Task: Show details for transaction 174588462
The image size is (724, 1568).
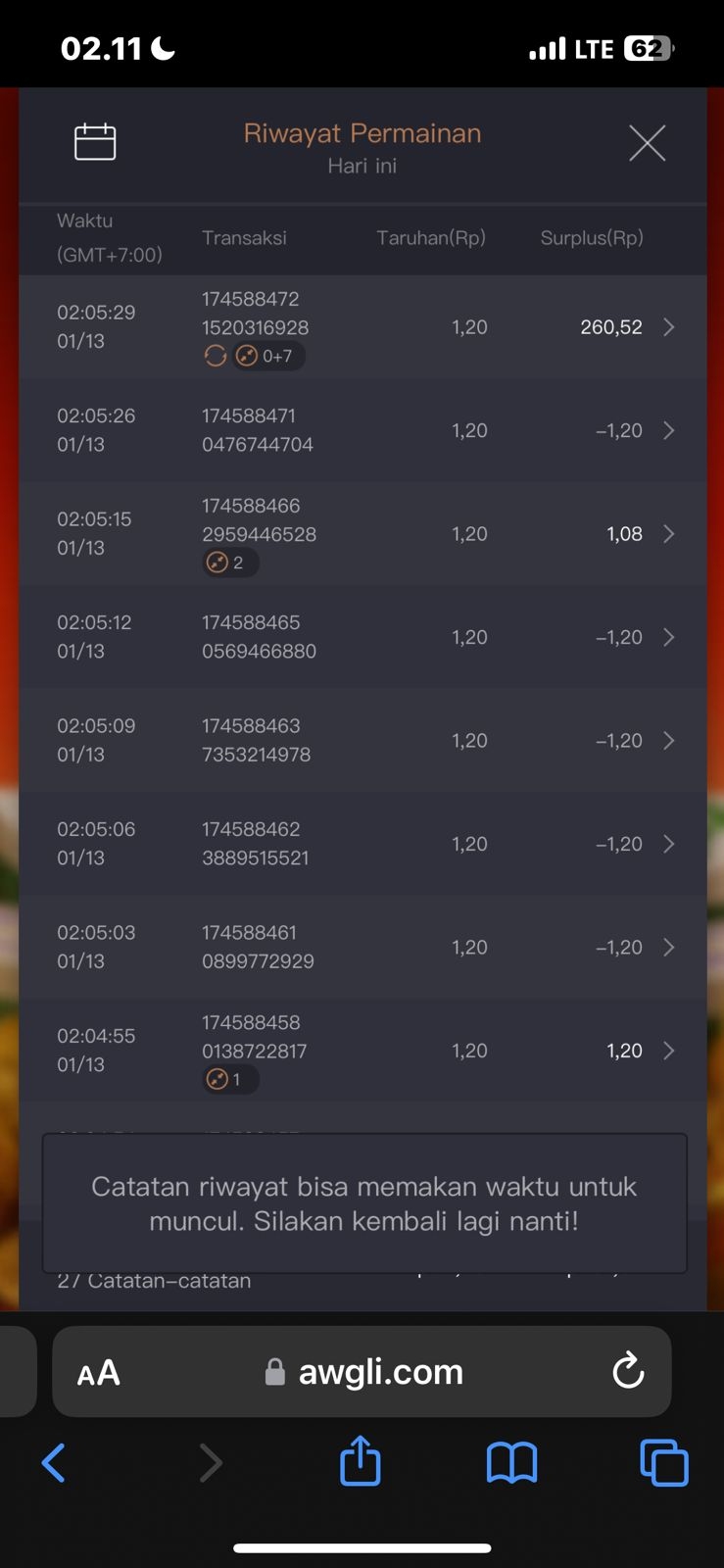Action: click(668, 844)
